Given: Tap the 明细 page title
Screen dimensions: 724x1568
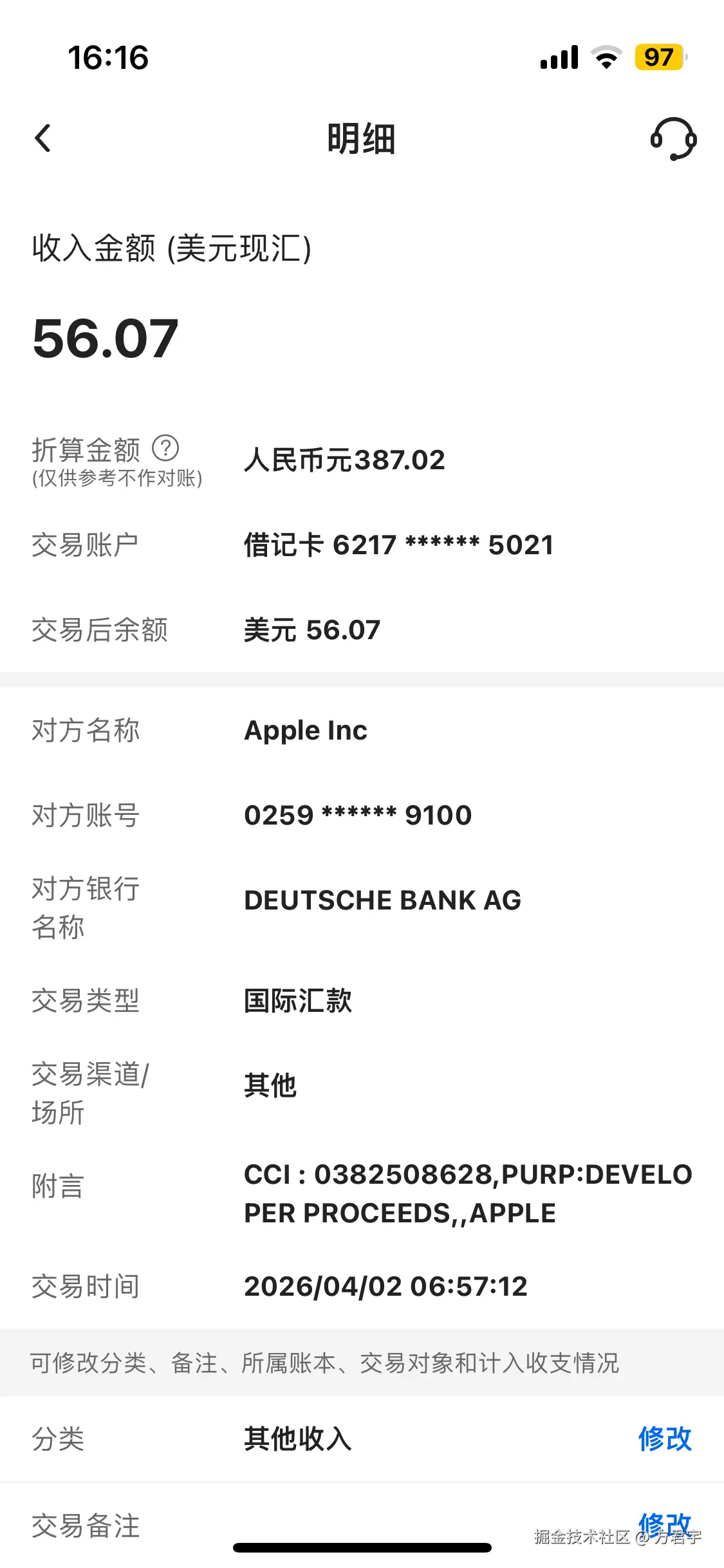Looking at the screenshot, I should coord(362,138).
